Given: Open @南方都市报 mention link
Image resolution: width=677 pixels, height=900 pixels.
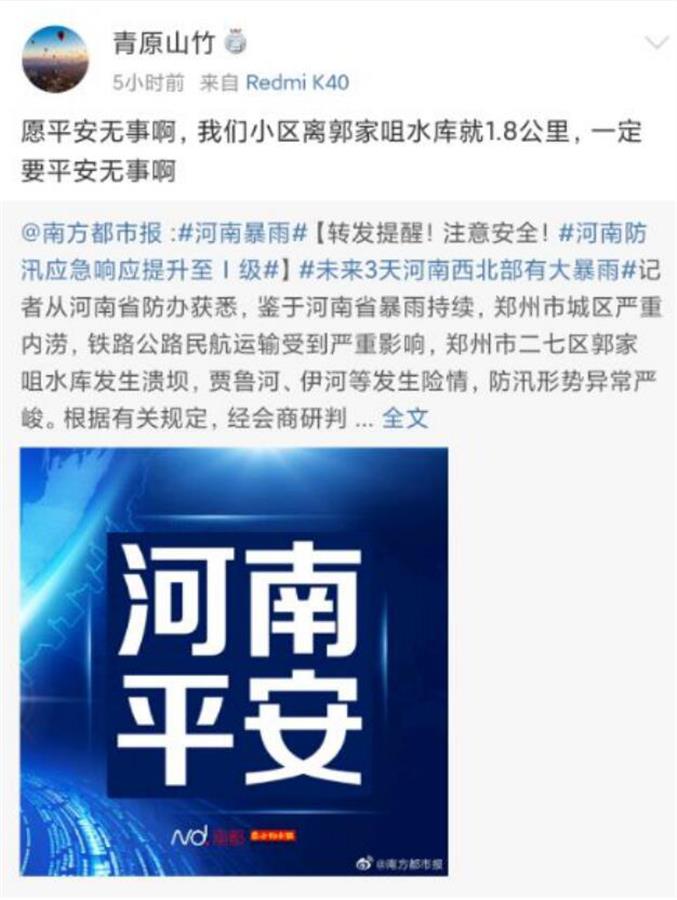Looking at the screenshot, I should click(x=93, y=234).
